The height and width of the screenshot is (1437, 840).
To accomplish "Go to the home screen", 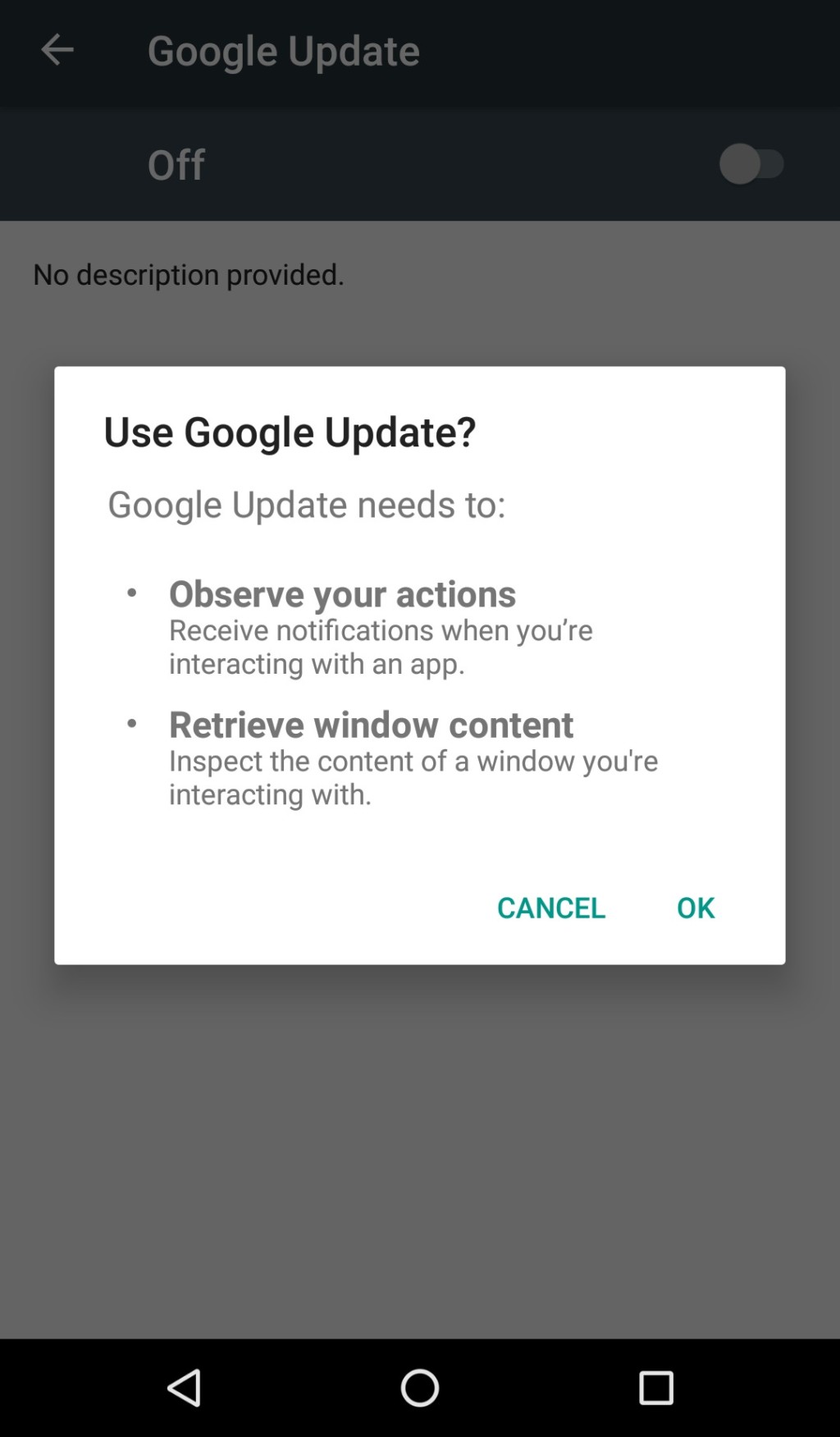I will [x=419, y=1388].
